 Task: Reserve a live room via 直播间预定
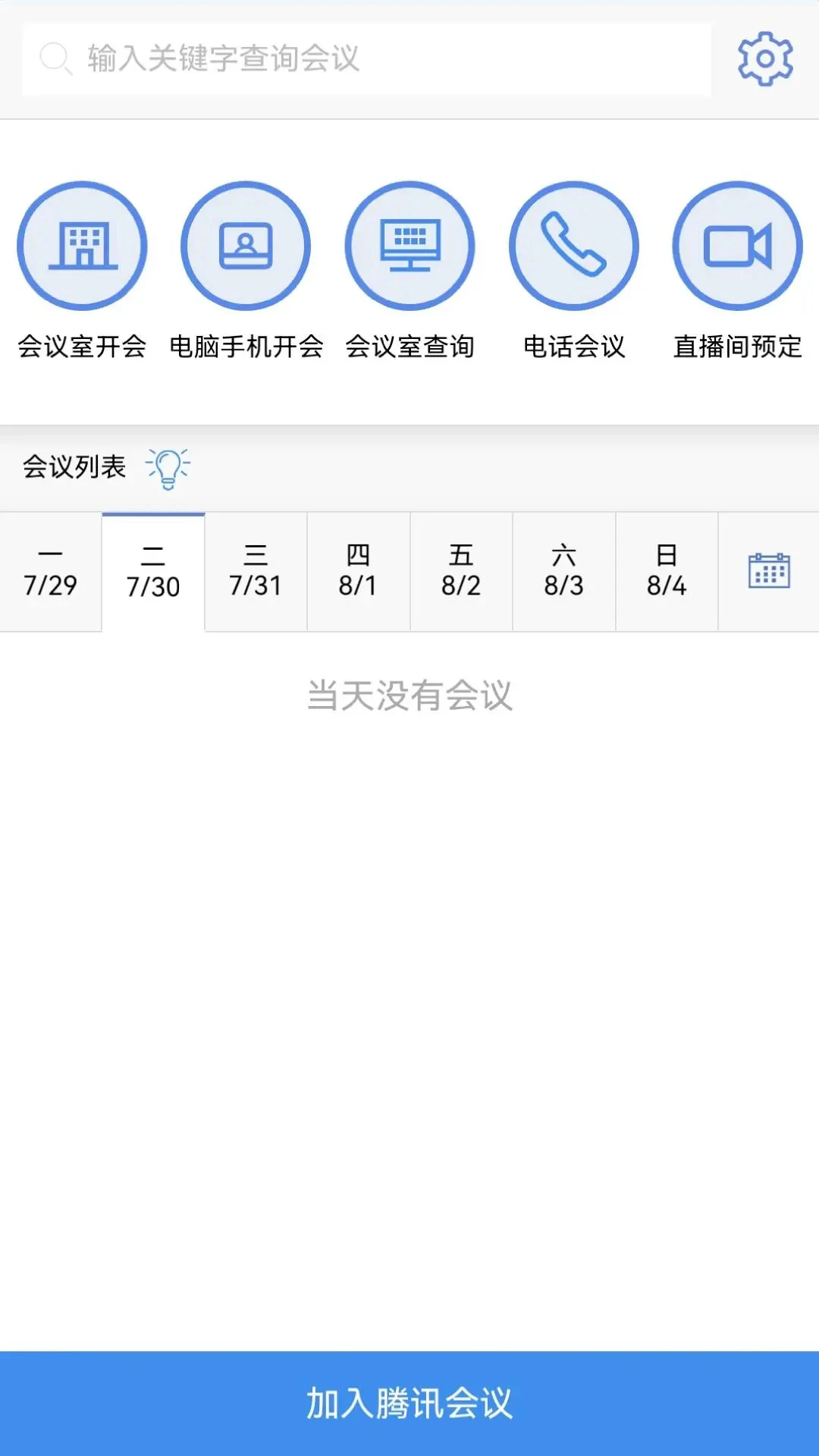point(736,246)
